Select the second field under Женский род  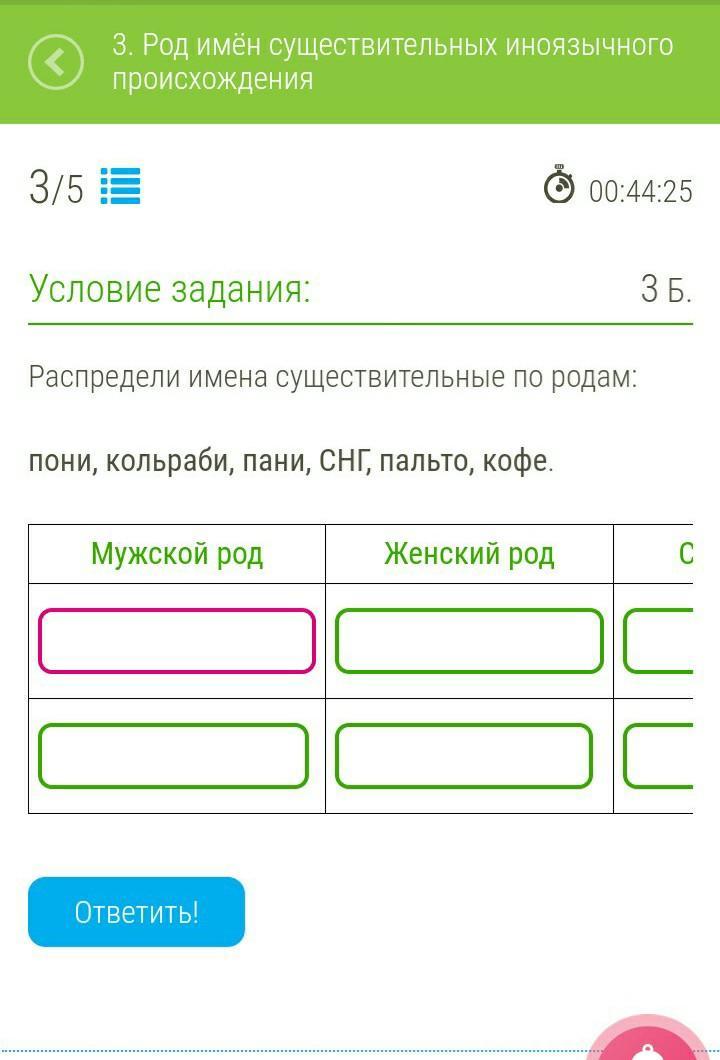pos(464,756)
